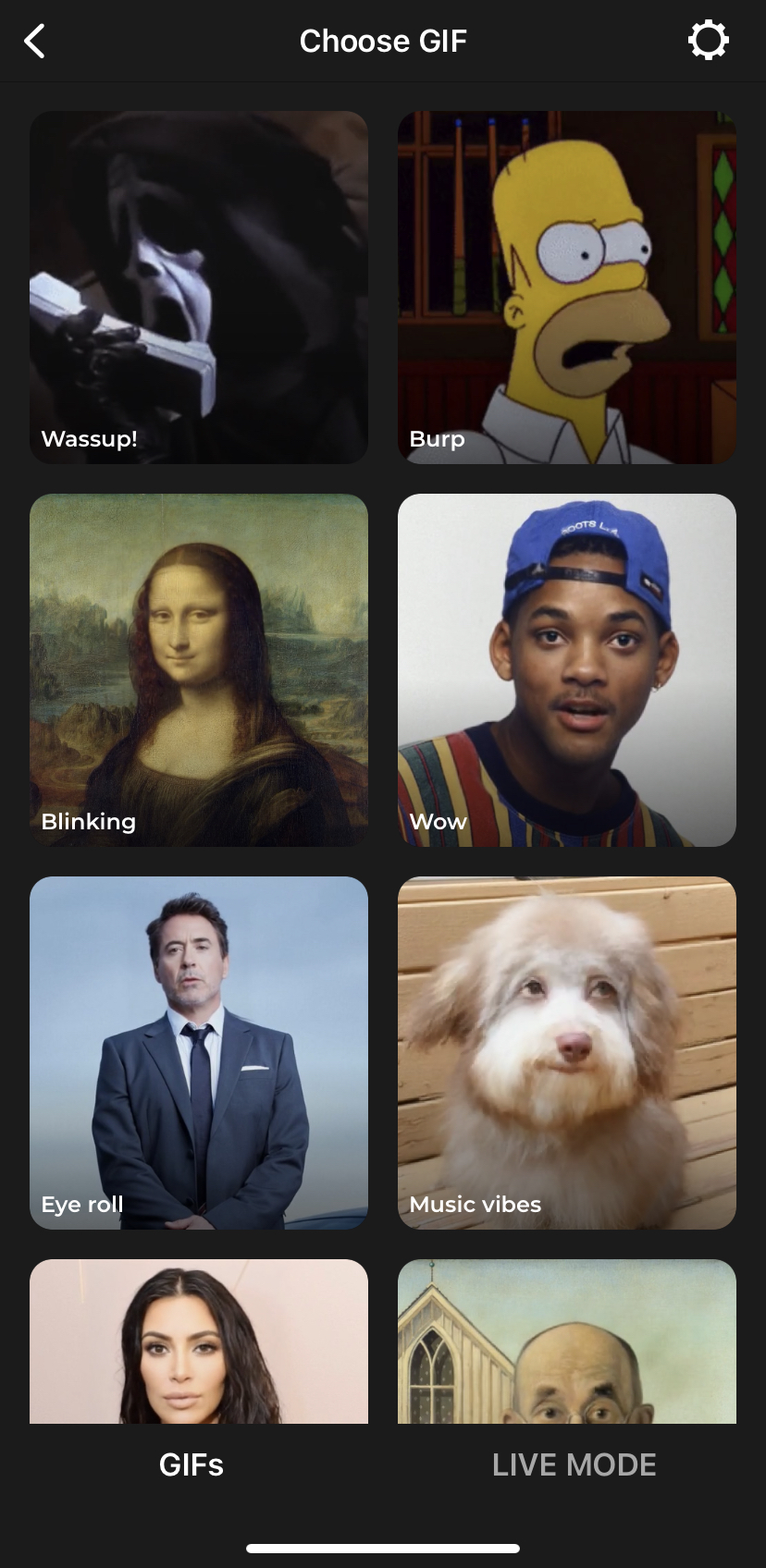Pick the Blinking GIF
This screenshot has width=766, height=1568.
(199, 669)
